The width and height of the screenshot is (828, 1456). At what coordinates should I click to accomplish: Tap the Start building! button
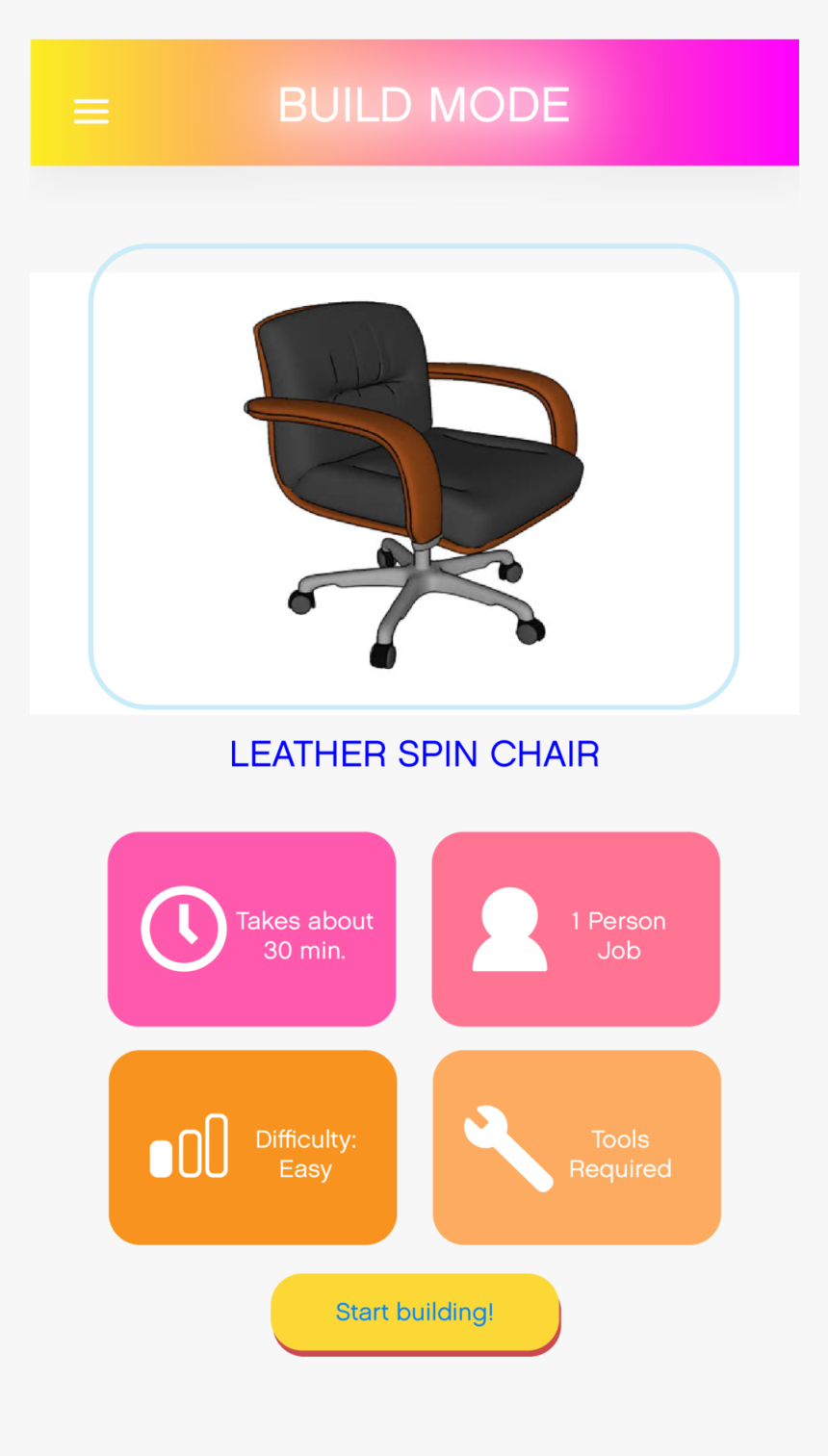[415, 1312]
